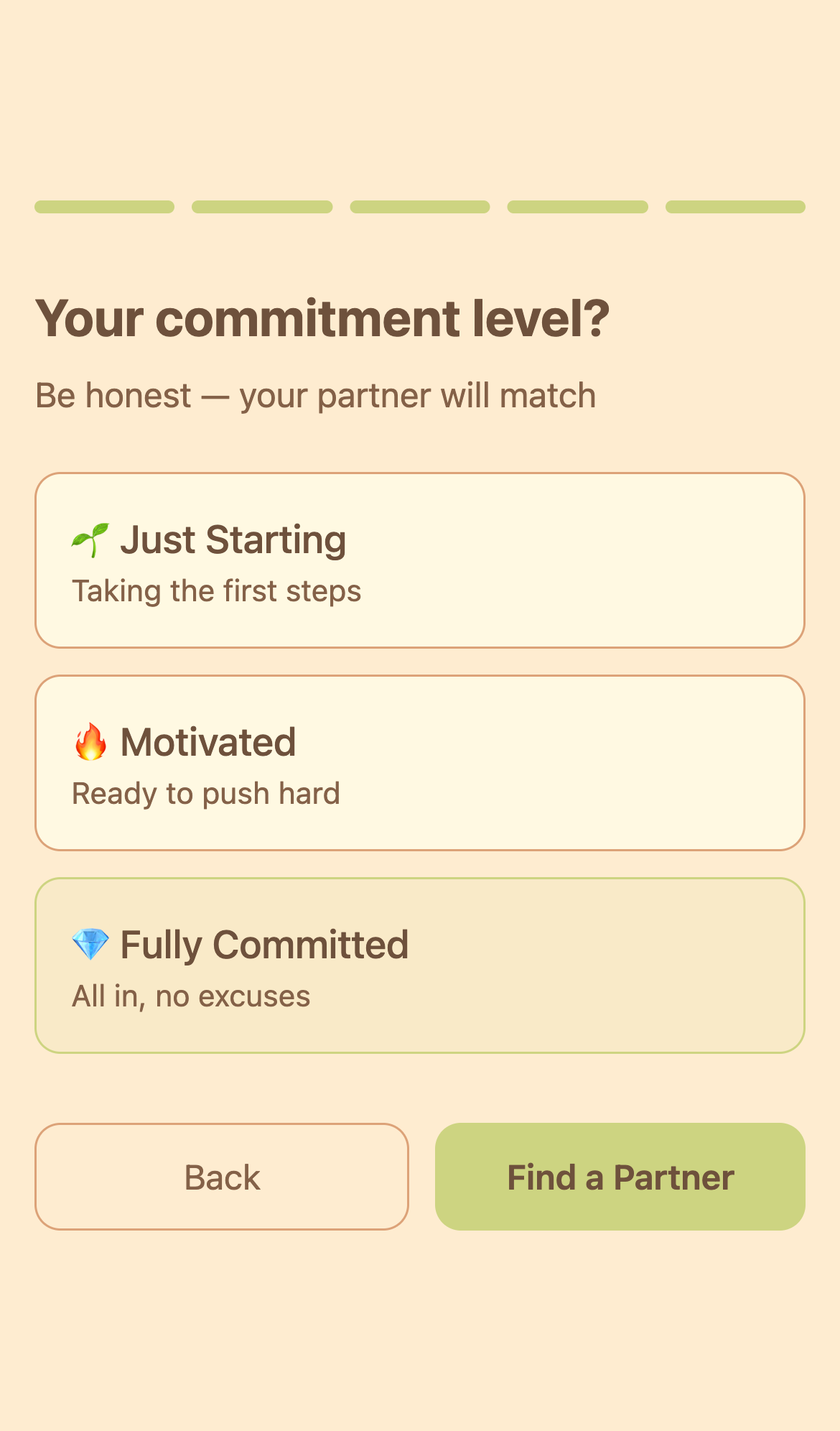Click the 'Your commitment level?' heading

324,316
